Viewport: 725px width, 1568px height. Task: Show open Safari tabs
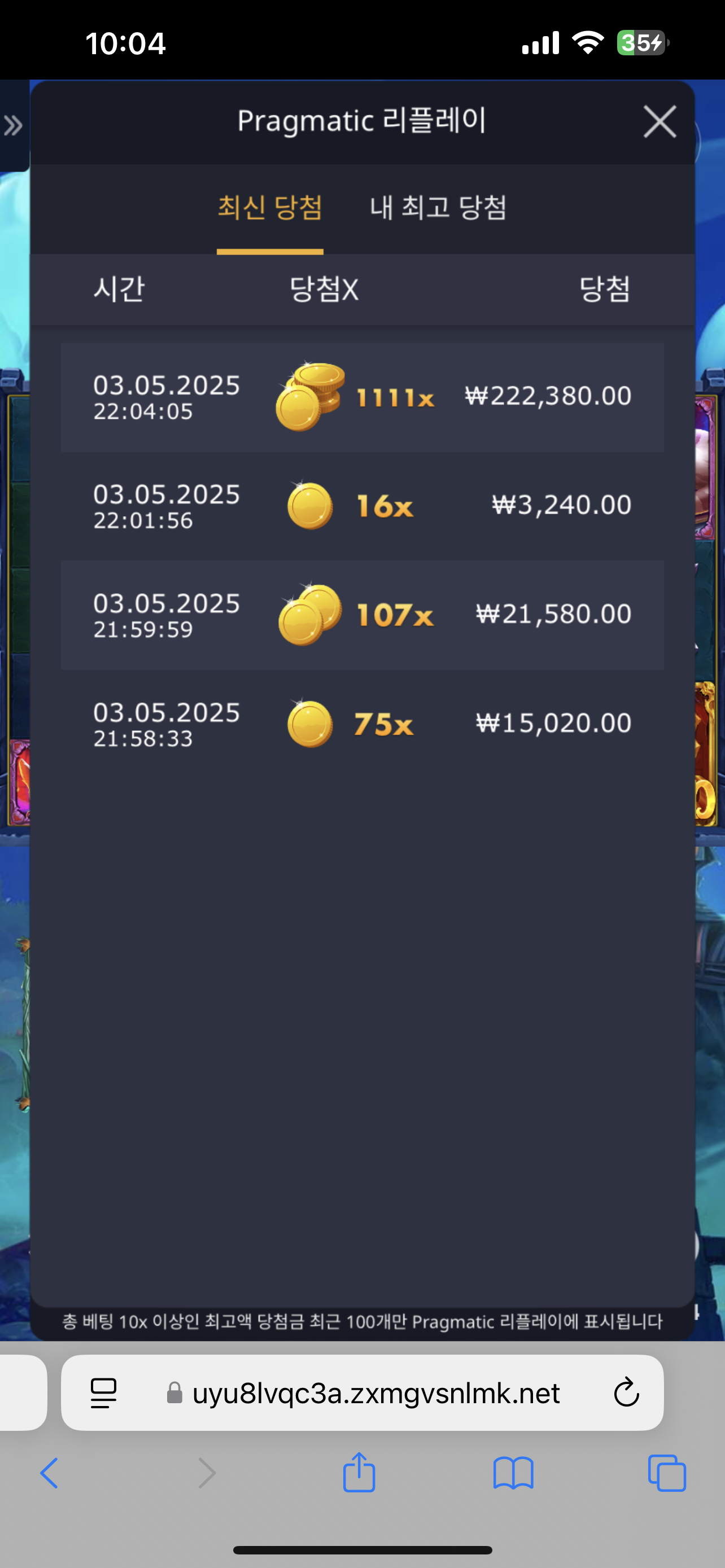tap(667, 1474)
